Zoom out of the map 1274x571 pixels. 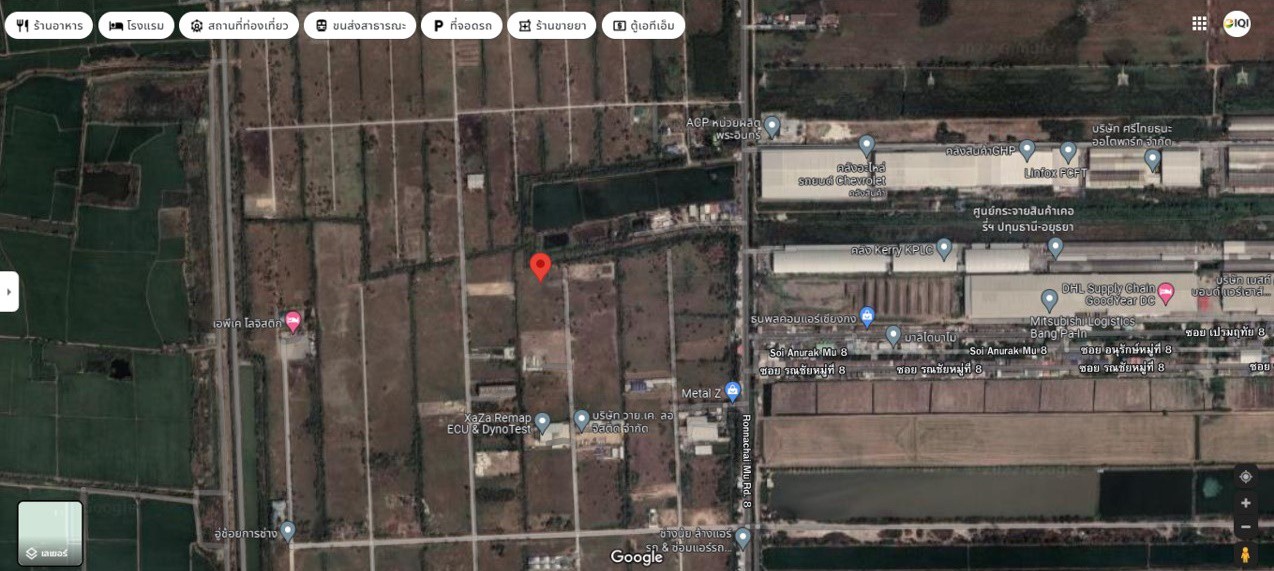1245,527
